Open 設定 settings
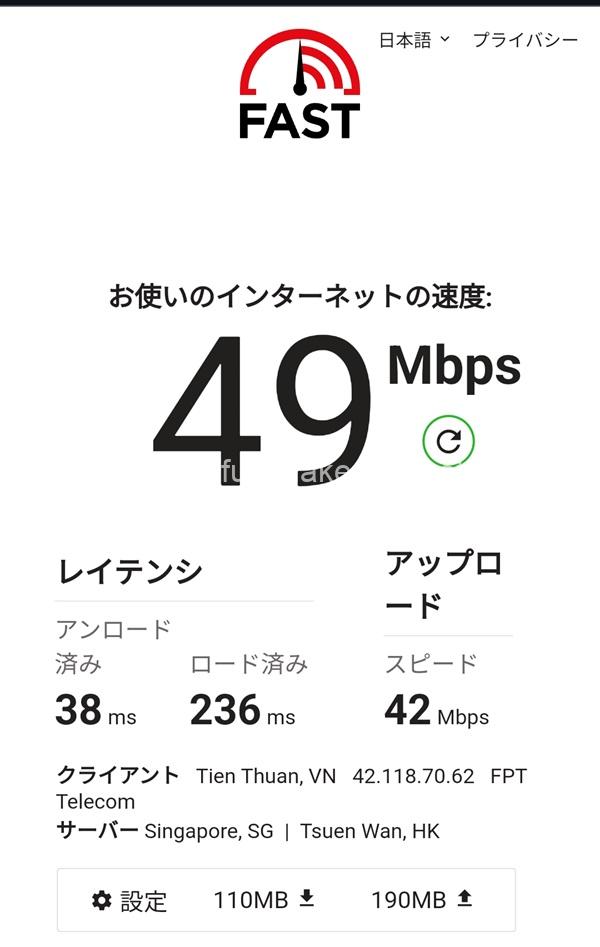 [x=130, y=900]
